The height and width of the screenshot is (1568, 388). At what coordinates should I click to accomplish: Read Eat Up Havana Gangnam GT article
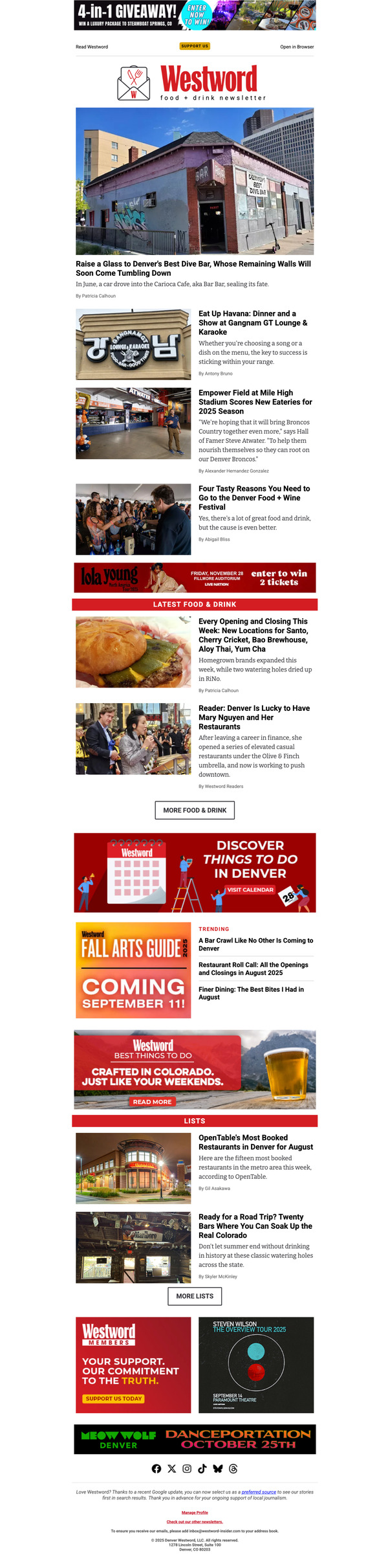tap(252, 322)
